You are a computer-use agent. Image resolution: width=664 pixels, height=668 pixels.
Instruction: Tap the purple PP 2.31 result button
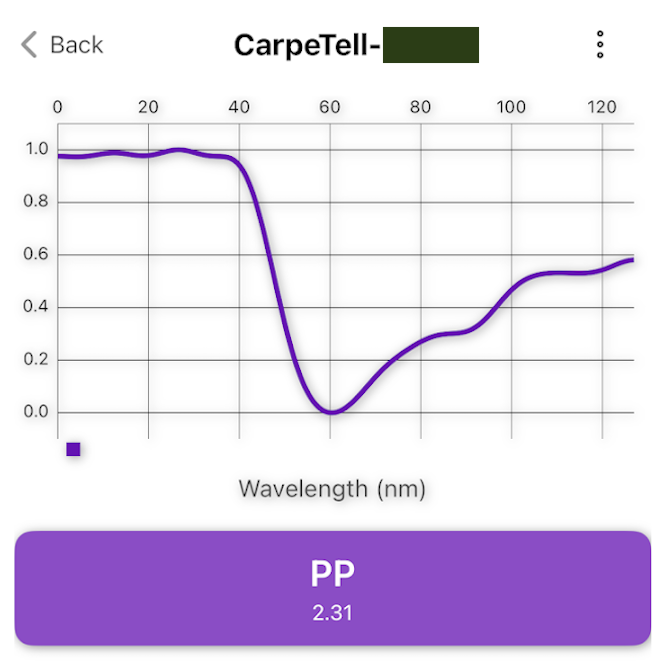(x=332, y=588)
